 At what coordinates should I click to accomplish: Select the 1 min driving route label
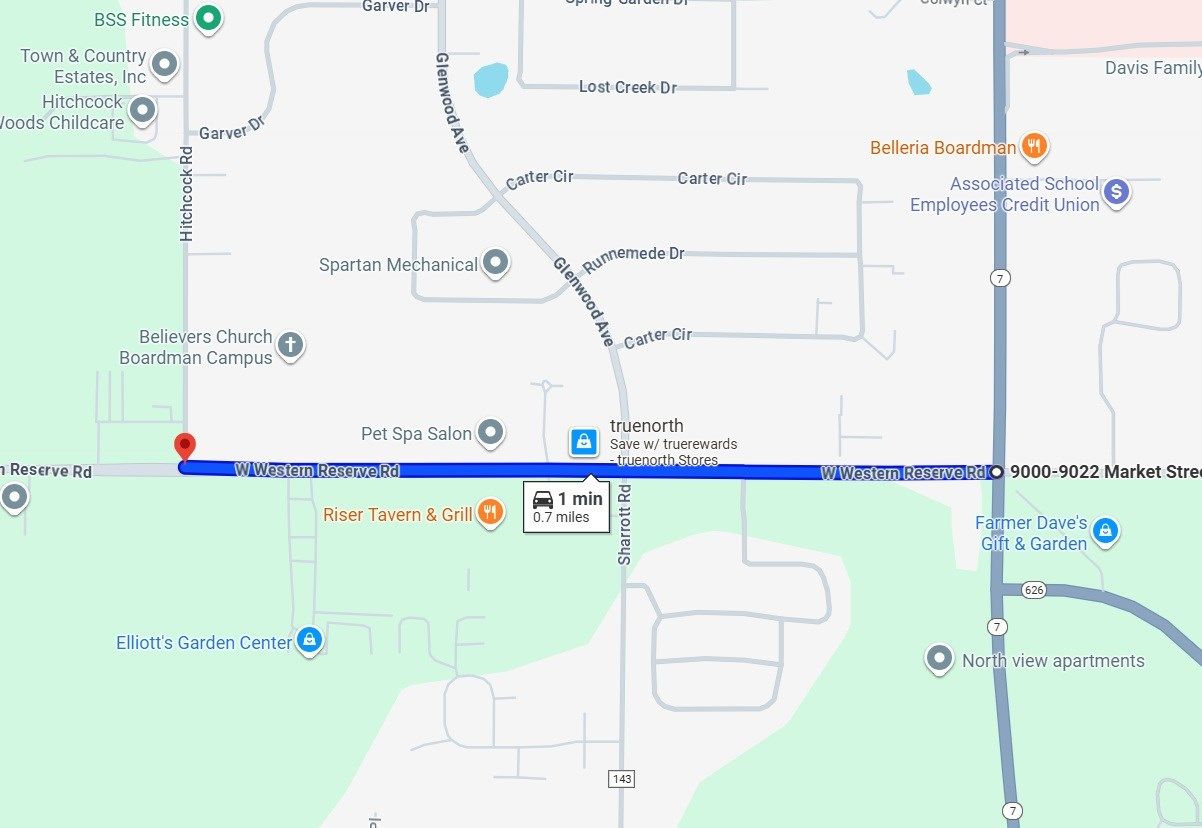click(x=566, y=507)
